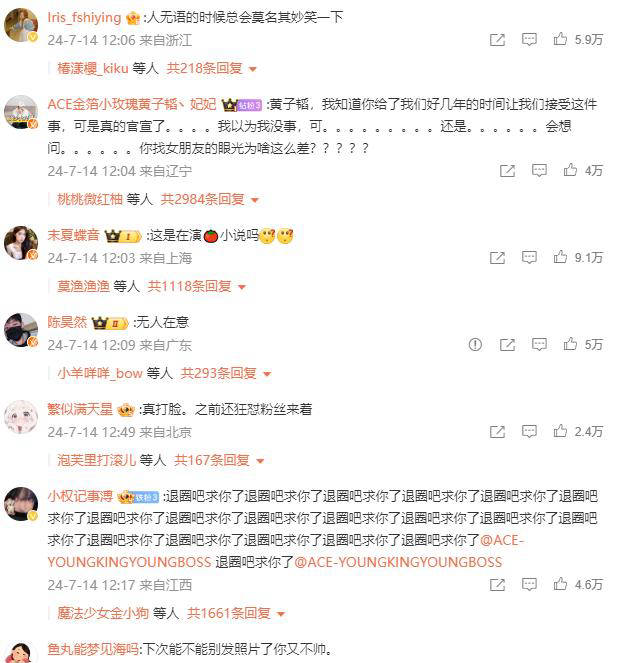Like 小权记事薄's comment with 4.6万 likes
620x663 pixels.
click(571, 584)
